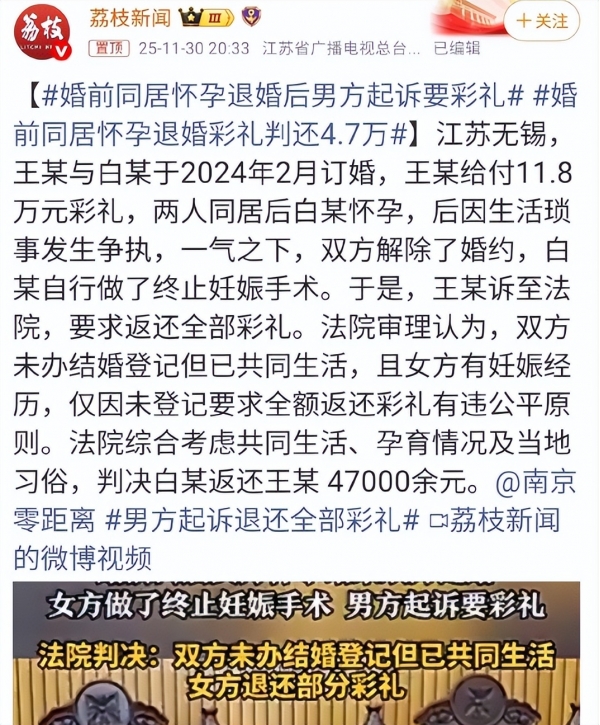
Task: Open hashtag #男方起诉退还全部彩礼#
Action: click(x=262, y=520)
